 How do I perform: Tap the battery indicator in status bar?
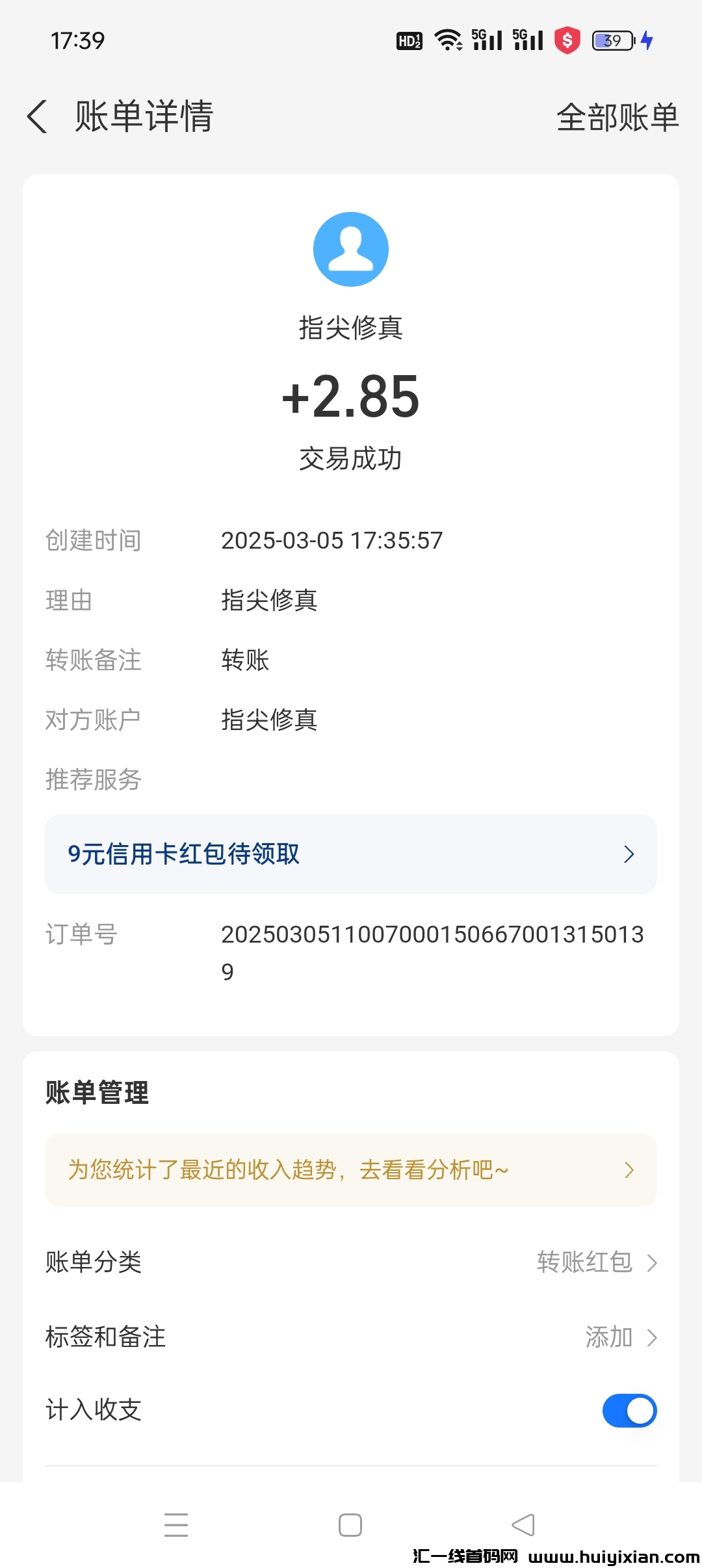(x=608, y=40)
